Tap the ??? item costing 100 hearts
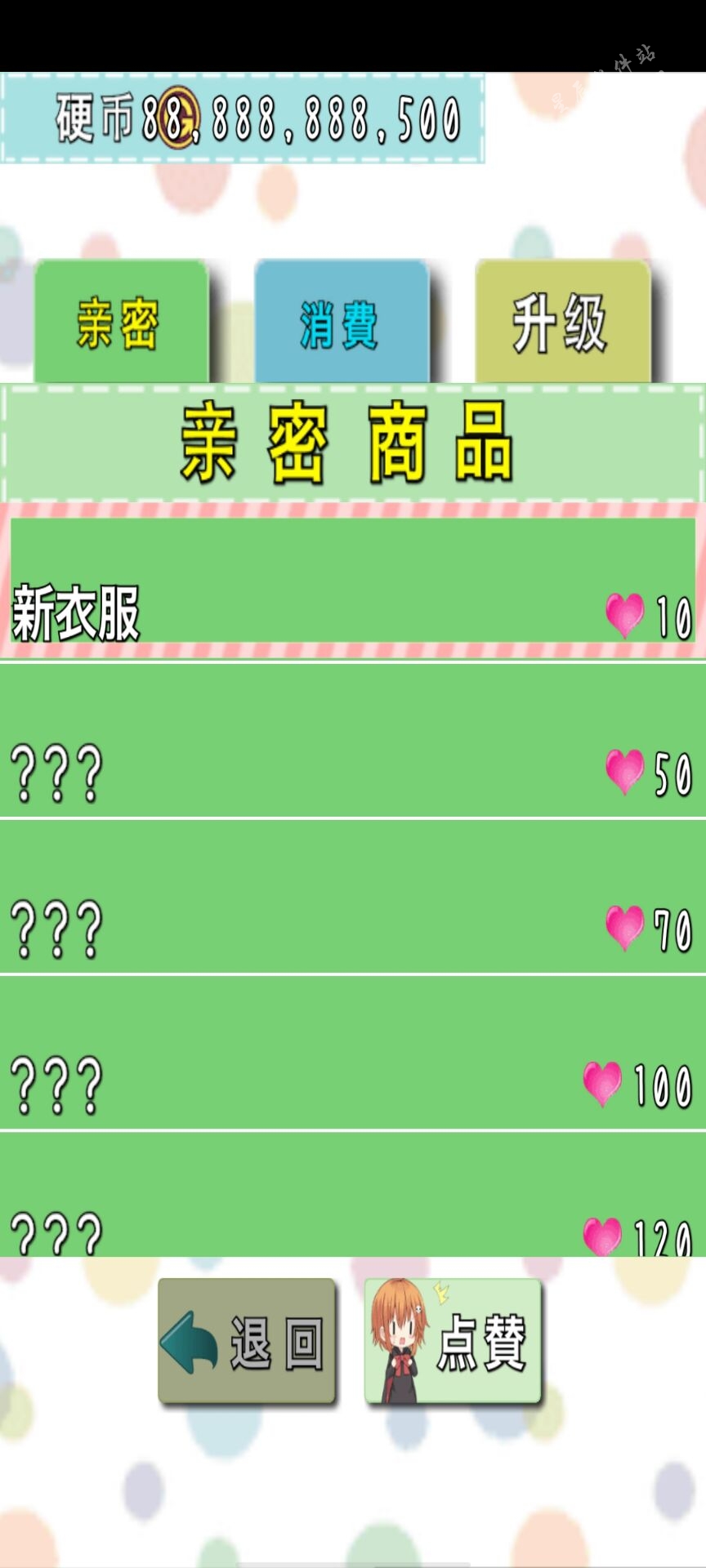Viewport: 706px width, 1568px height. click(x=351, y=1053)
